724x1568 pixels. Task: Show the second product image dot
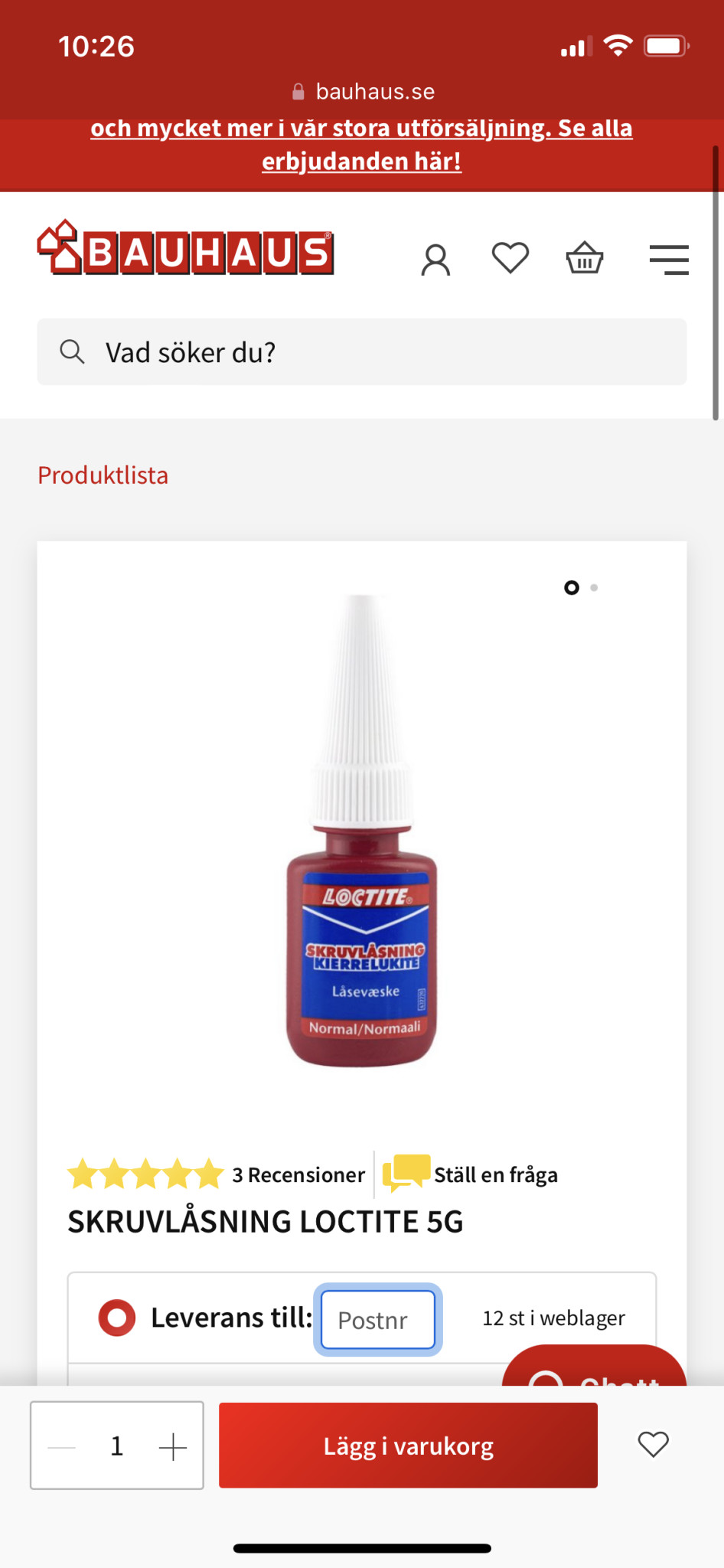click(594, 588)
